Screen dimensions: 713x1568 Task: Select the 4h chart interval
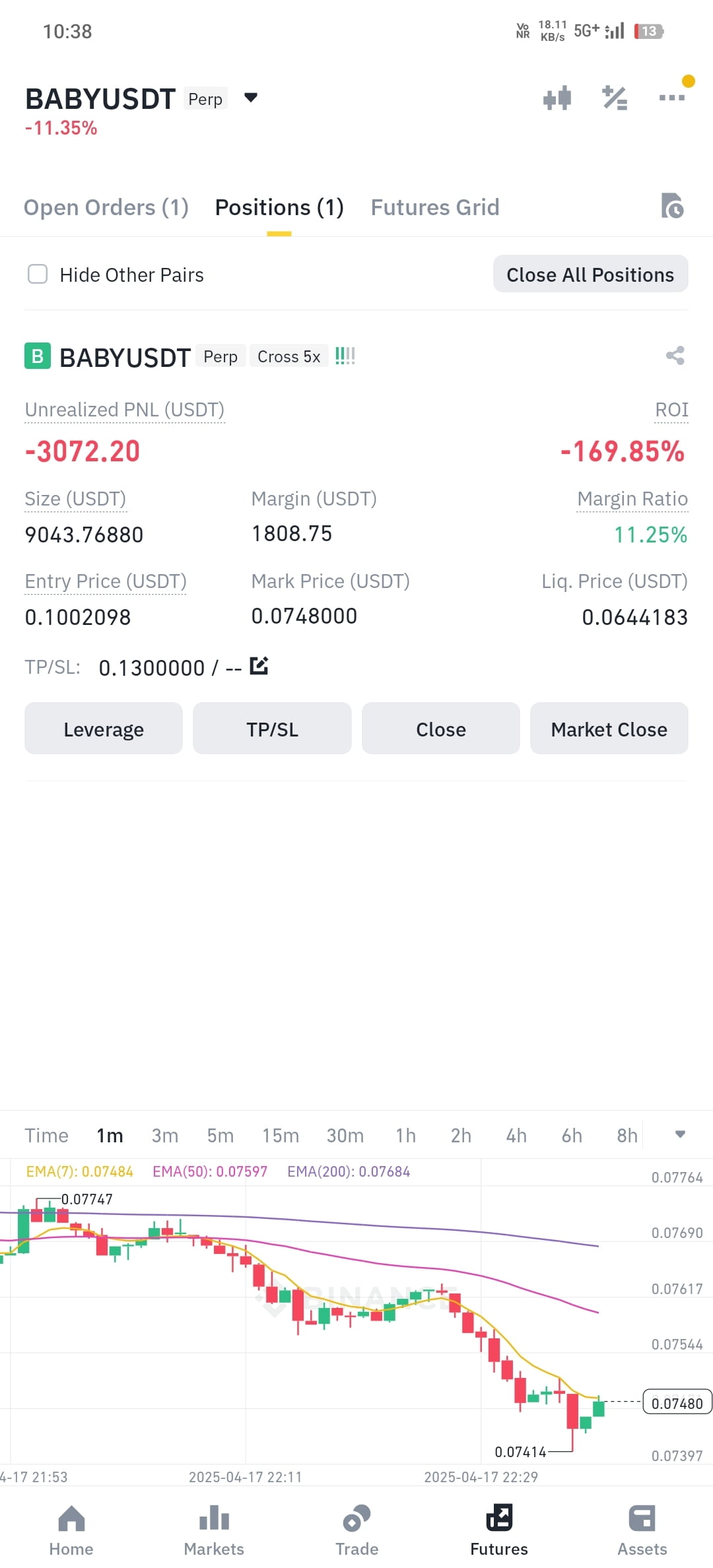point(516,1135)
